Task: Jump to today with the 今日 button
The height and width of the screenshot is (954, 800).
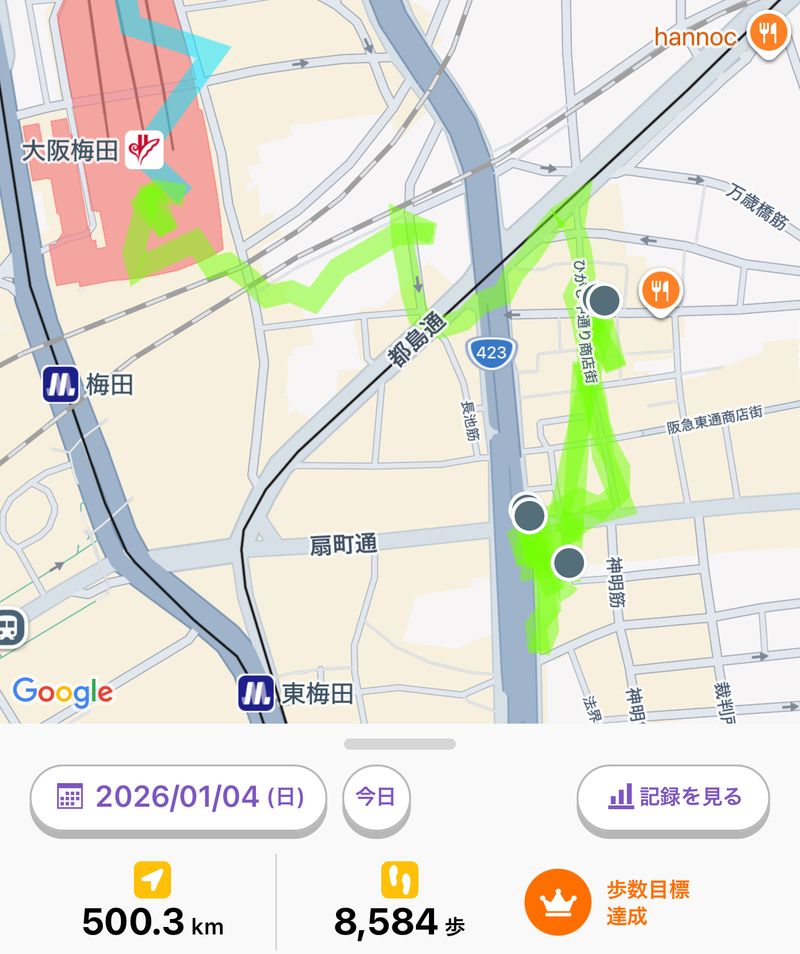Action: tap(376, 797)
